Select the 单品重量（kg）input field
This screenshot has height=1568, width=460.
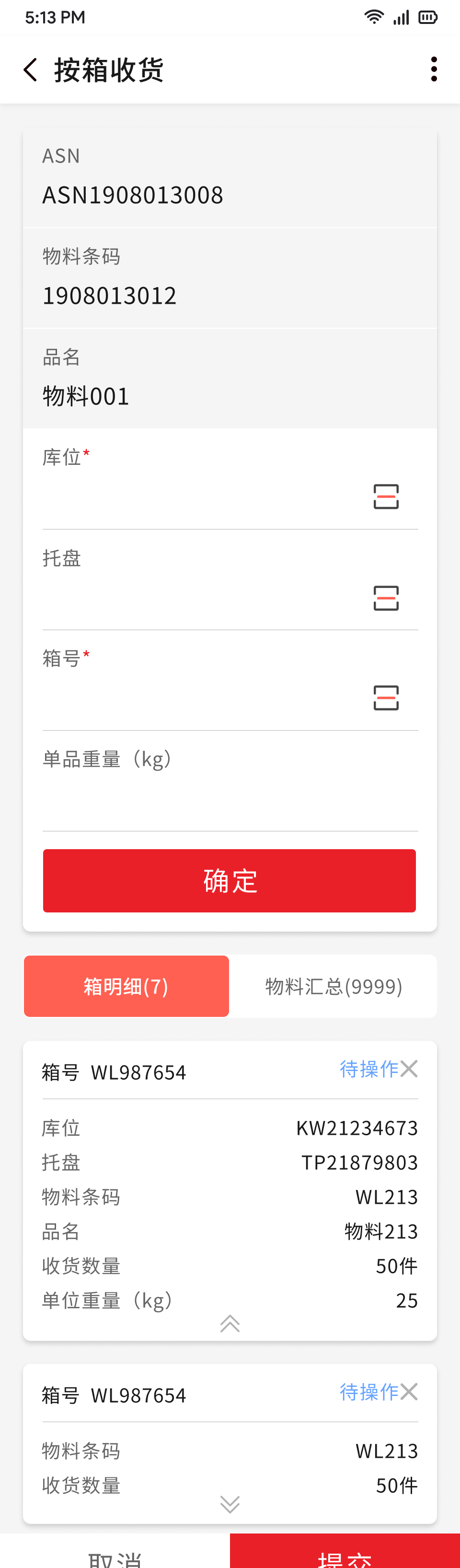coord(230,799)
